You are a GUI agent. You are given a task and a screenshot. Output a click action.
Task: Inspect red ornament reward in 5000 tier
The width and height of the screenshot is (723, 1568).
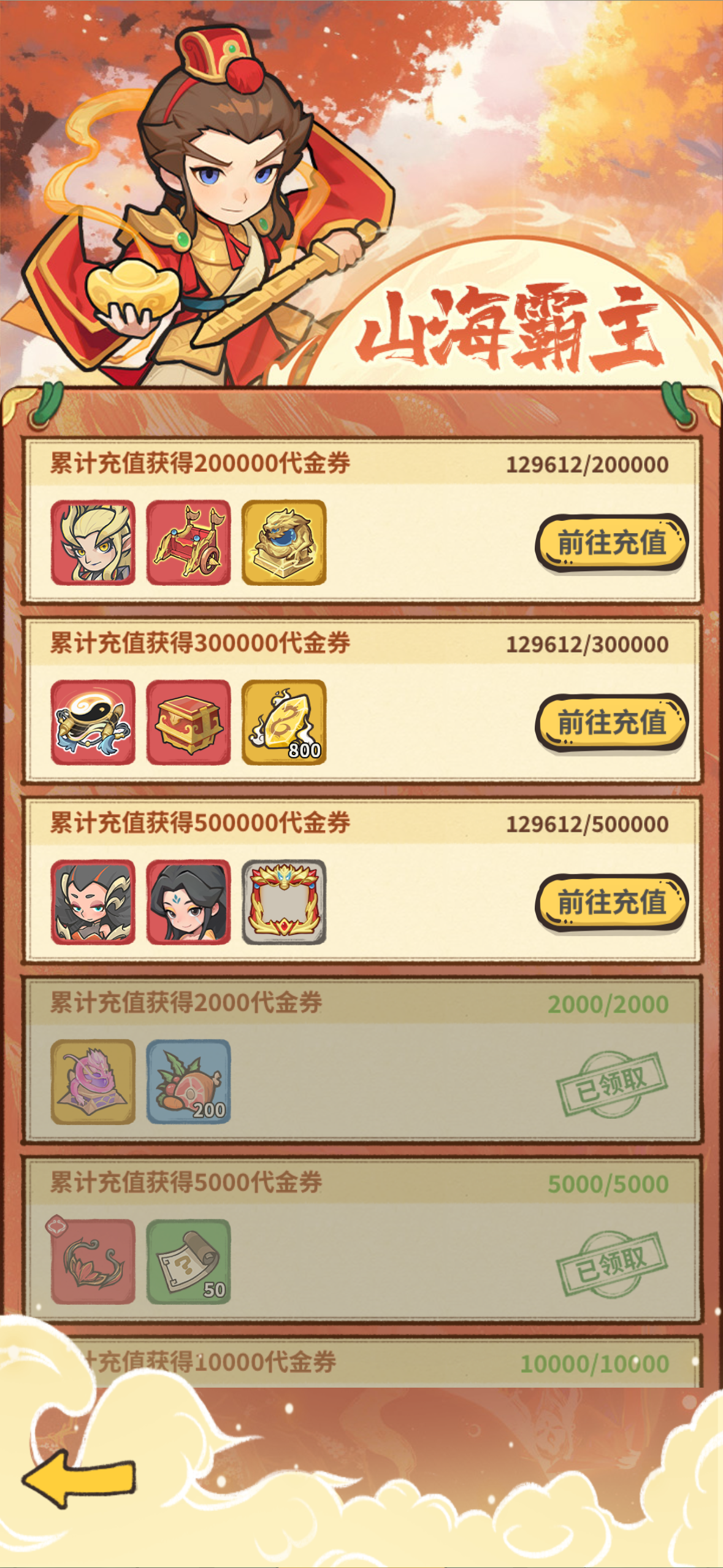(93, 1261)
